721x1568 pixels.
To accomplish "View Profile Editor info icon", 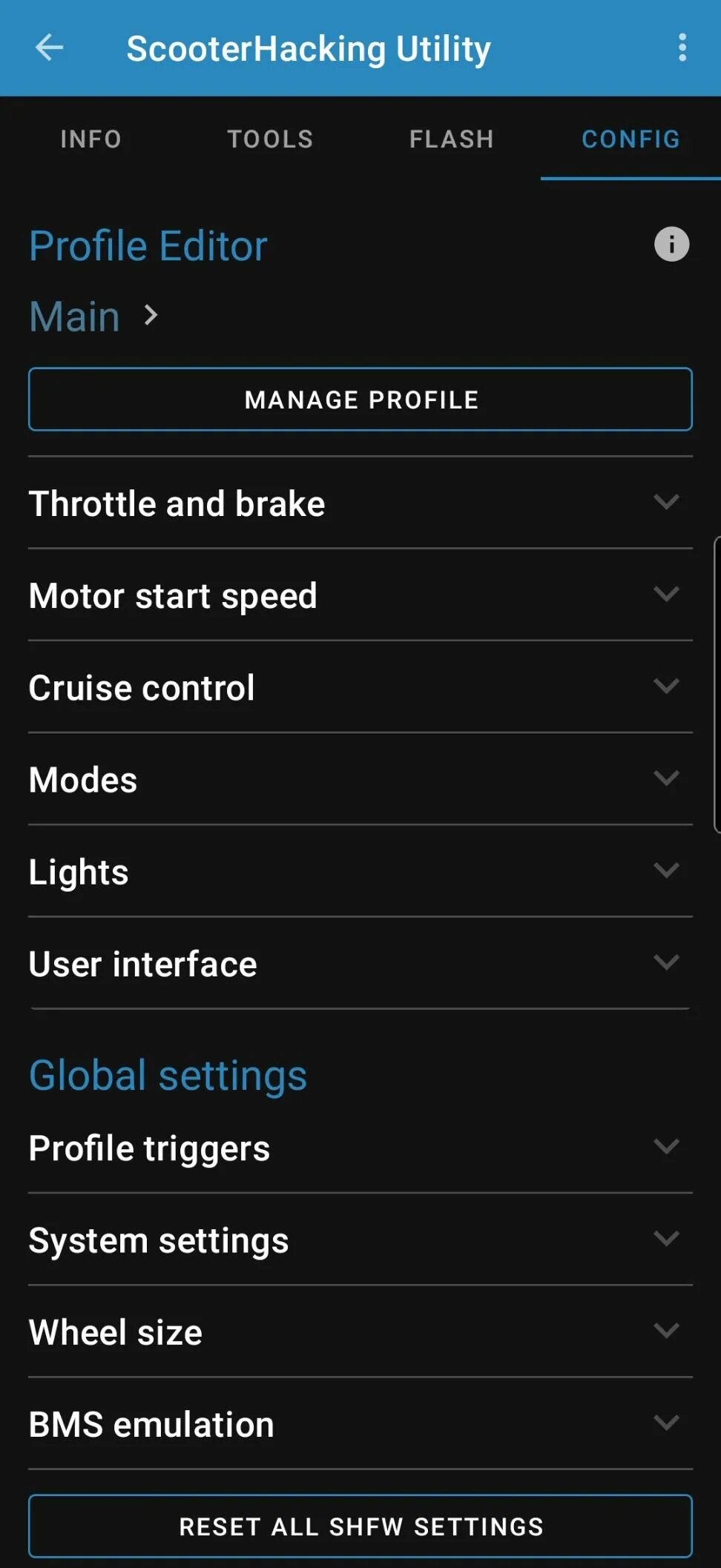I will pos(671,245).
